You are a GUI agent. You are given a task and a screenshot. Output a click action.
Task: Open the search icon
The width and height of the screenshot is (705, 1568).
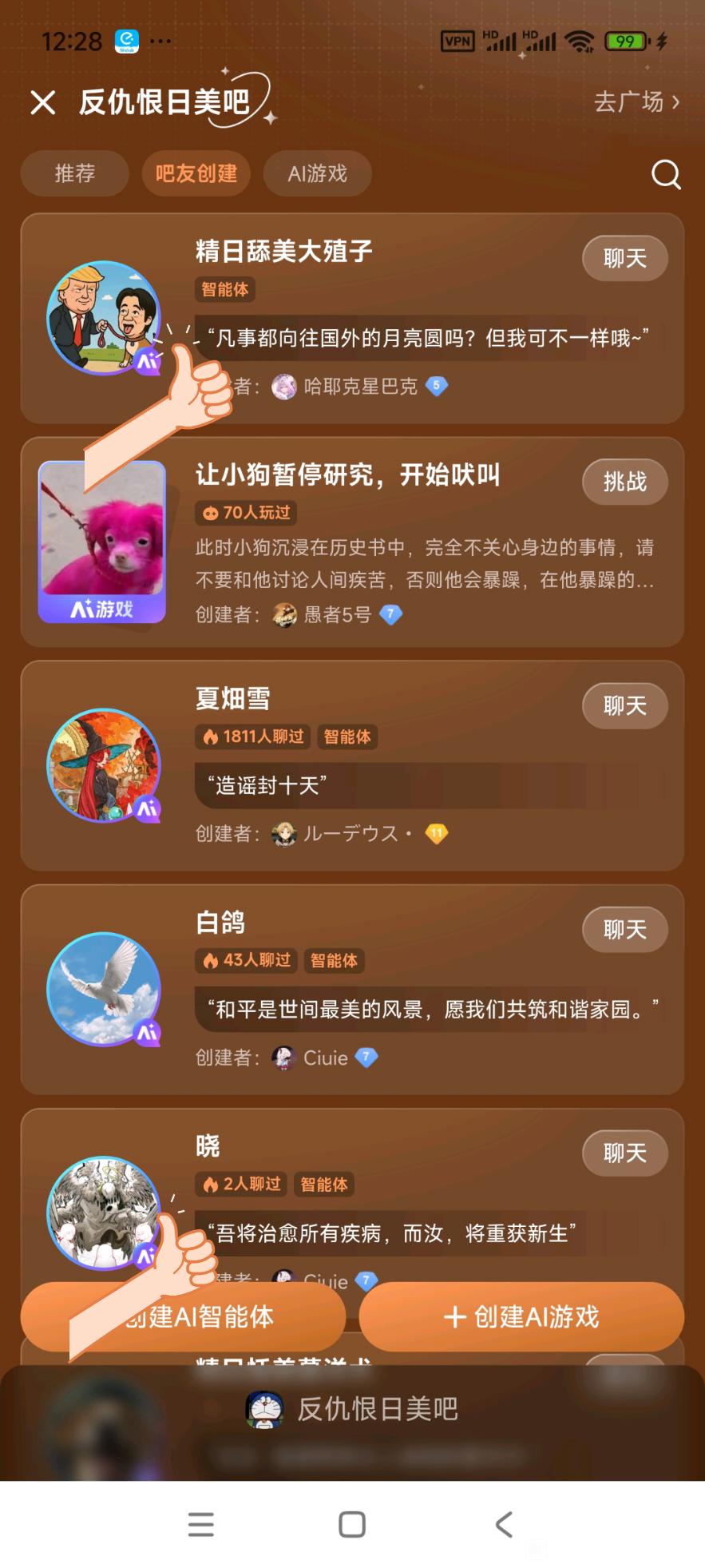(666, 173)
